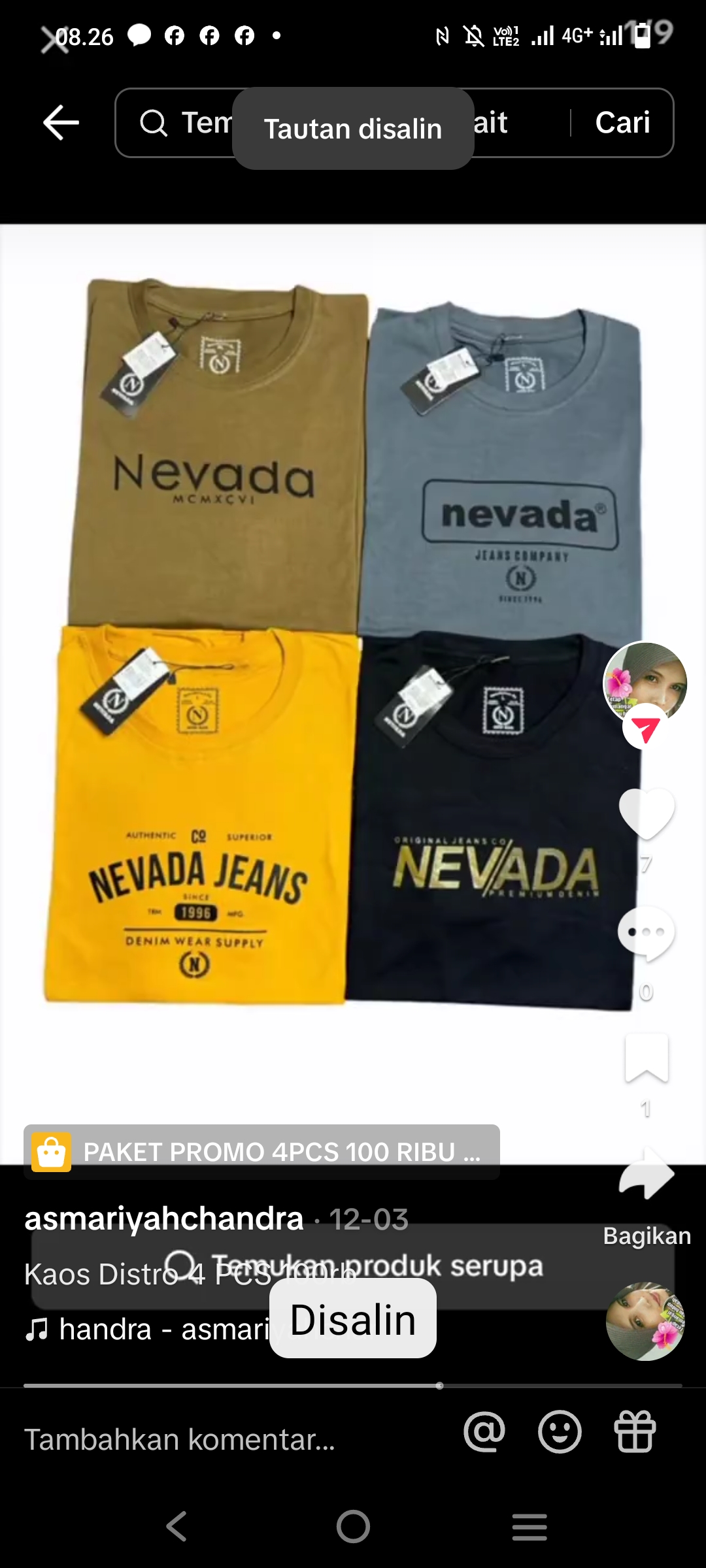Open the emoji picker
706x1568 pixels.
(560, 1431)
